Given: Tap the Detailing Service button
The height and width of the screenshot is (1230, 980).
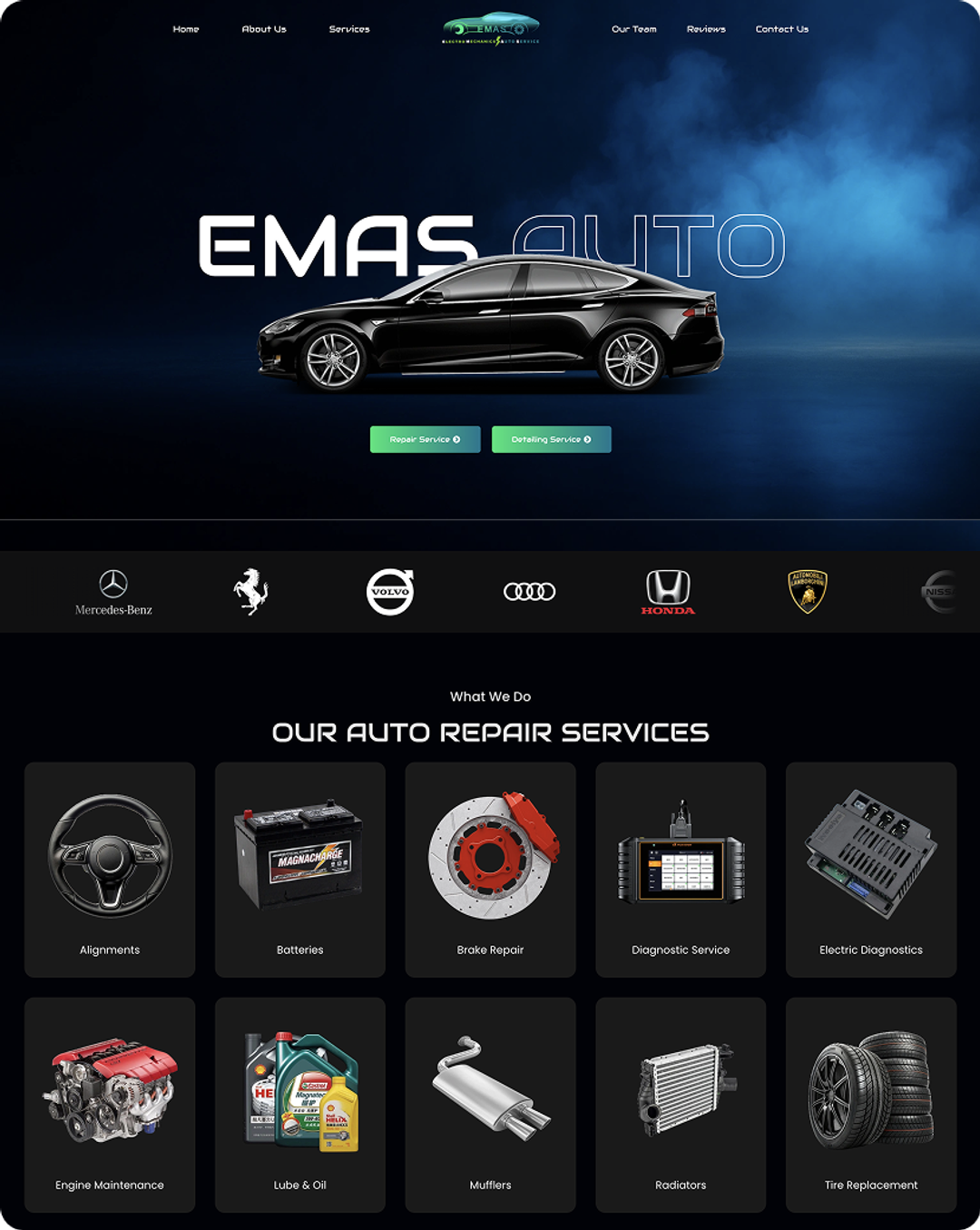Looking at the screenshot, I should [x=551, y=439].
